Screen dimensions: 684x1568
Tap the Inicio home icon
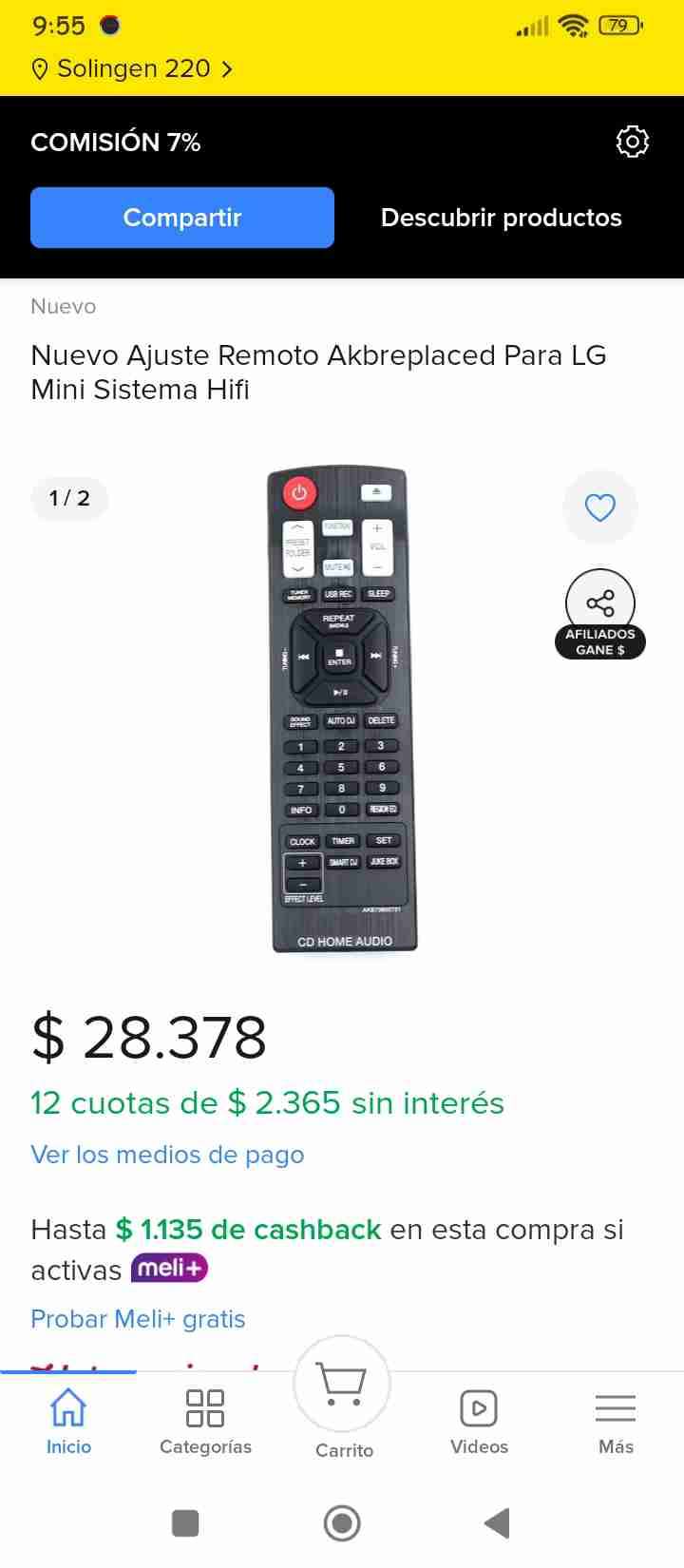68,1408
